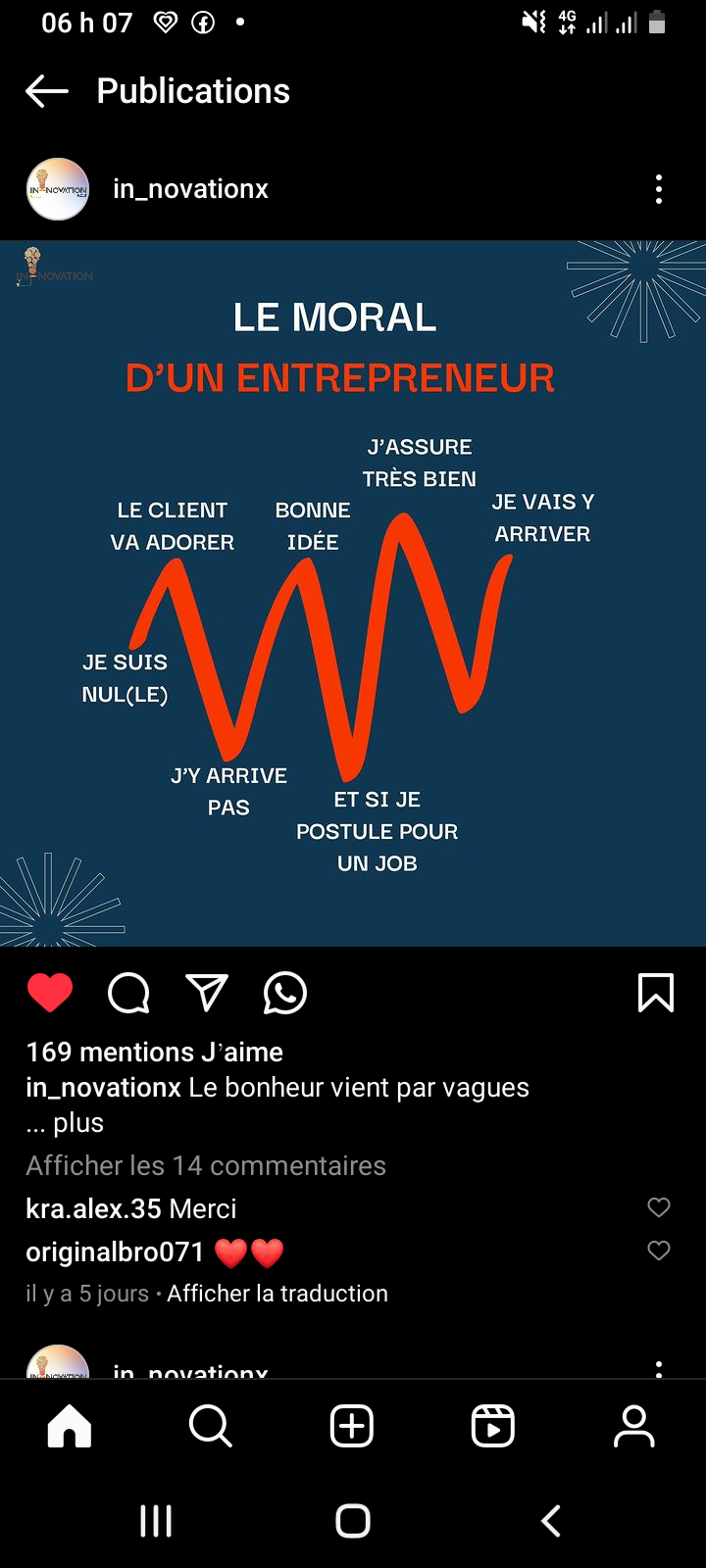The width and height of the screenshot is (706, 1568).
Task: Open comments with the speech bubble icon
Action: [x=128, y=993]
